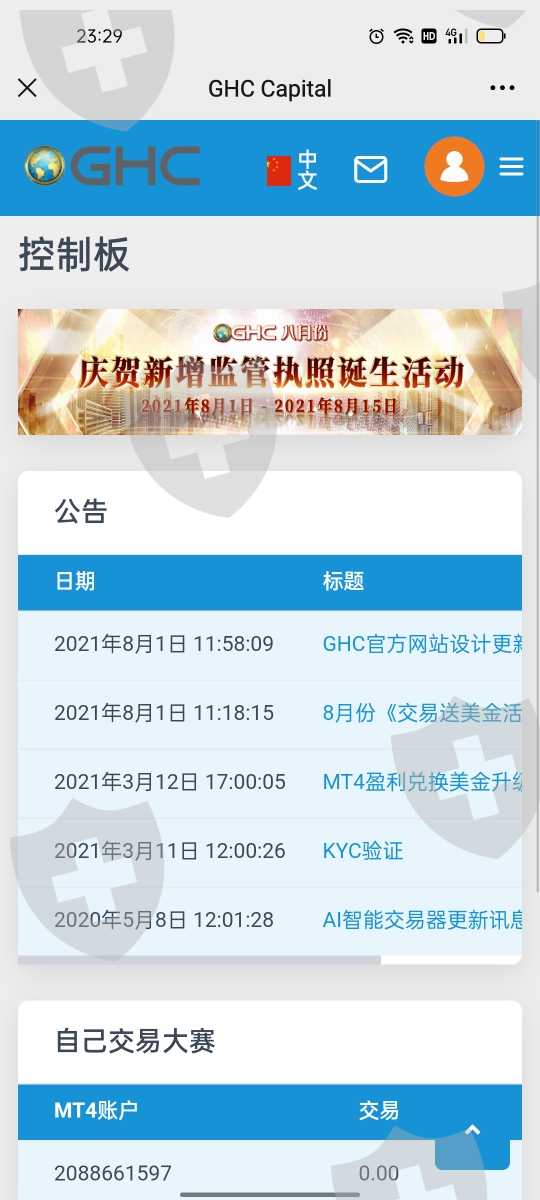Open the hamburger navigation menu
The image size is (540, 1200).
point(511,167)
